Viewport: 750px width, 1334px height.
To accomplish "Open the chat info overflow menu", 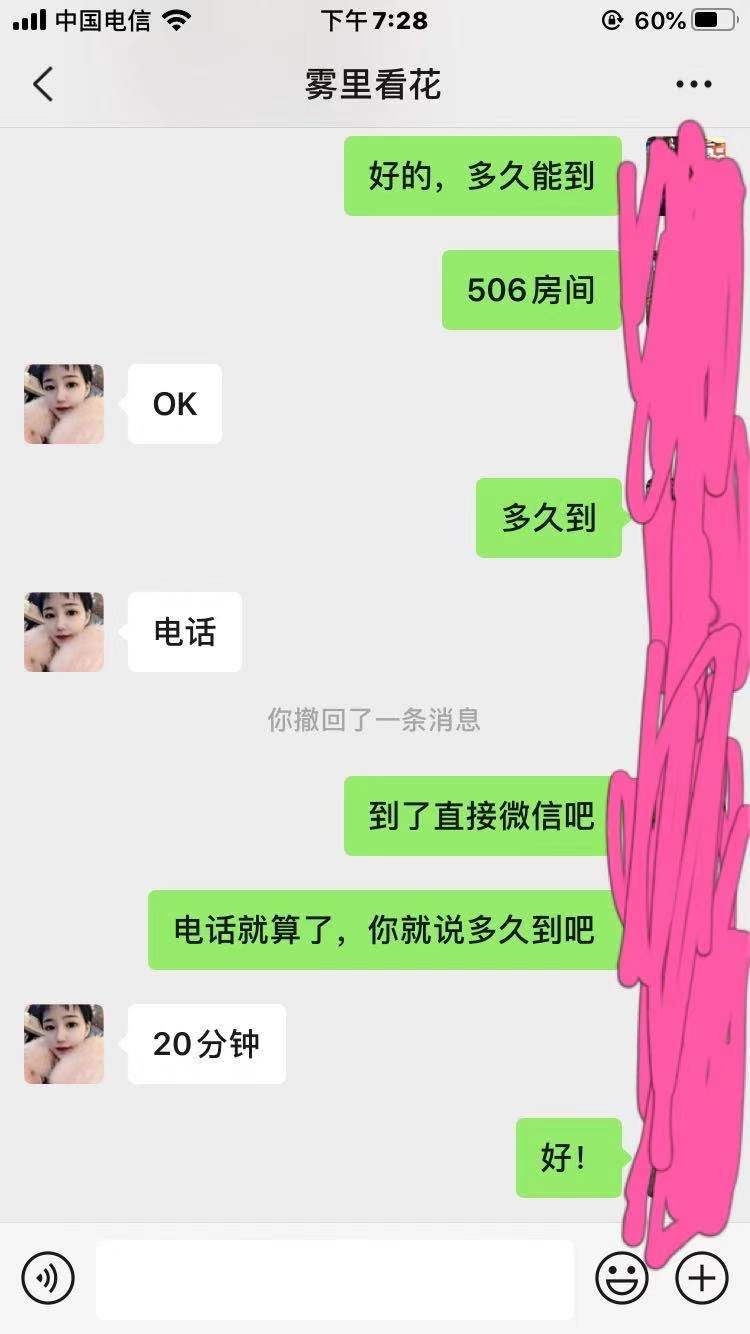I will click(693, 85).
